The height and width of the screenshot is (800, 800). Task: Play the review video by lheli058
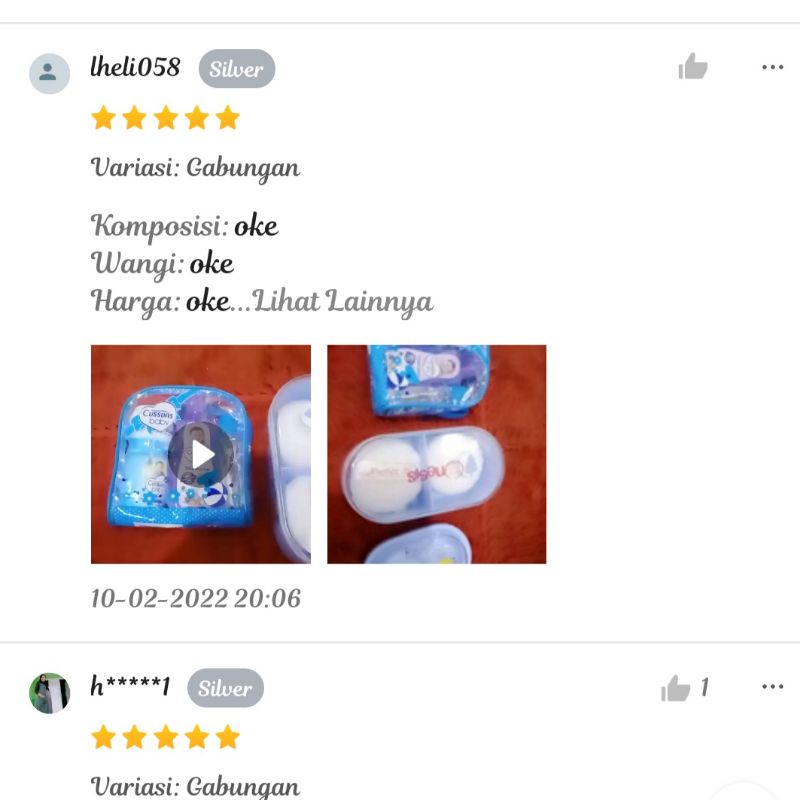click(201, 454)
